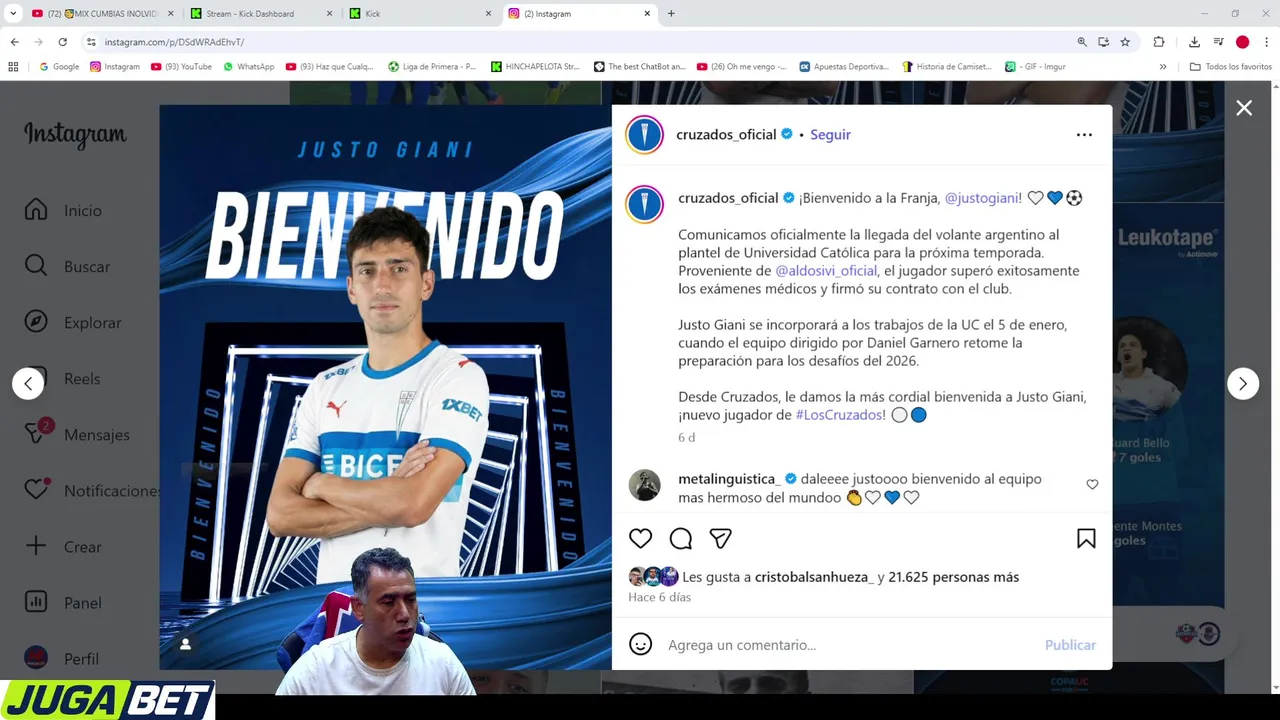1280x720 pixels.
Task: Open the post's three-dot options menu
Action: tap(1084, 134)
